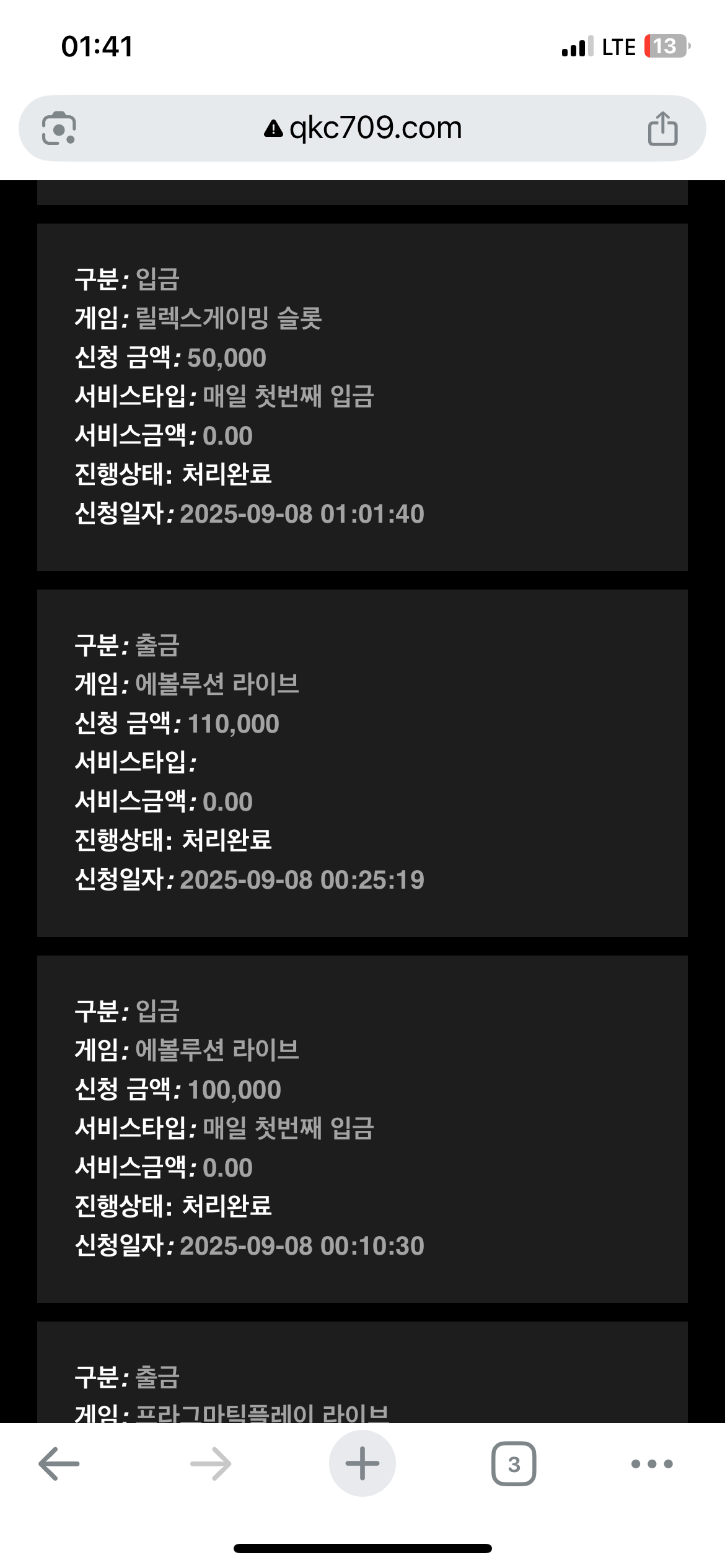Screen dimensions: 725x1568
Task: Tap the qkc709.com address bar
Action: (362, 128)
